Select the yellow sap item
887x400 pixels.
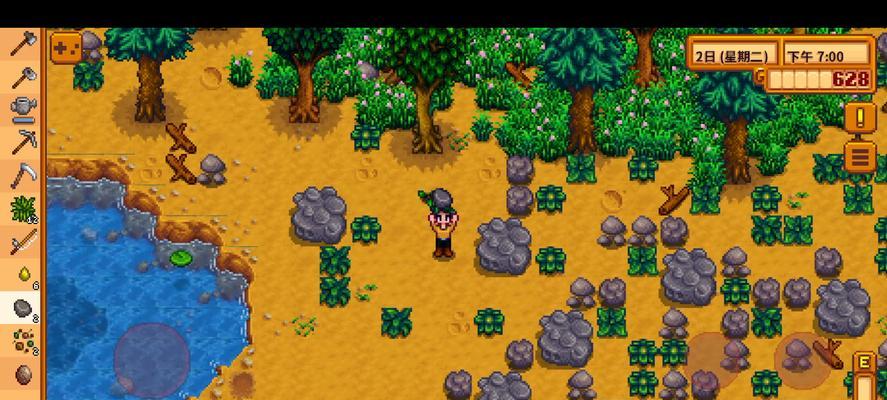point(22,275)
